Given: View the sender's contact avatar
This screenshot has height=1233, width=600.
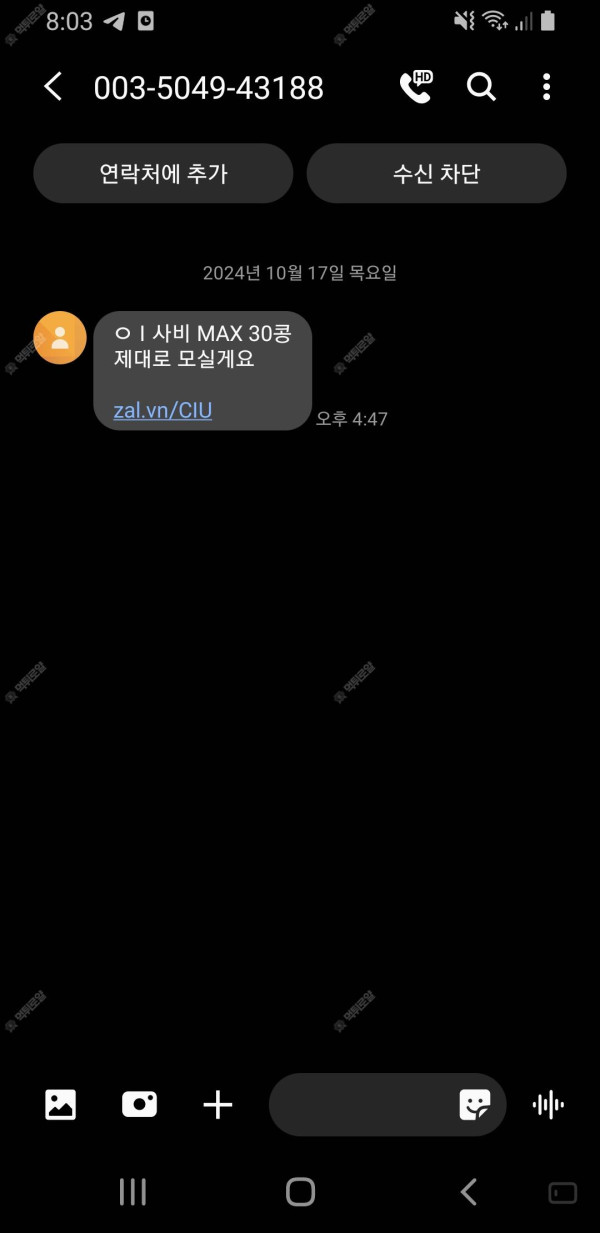Looking at the screenshot, I should pyautogui.click(x=60, y=338).
